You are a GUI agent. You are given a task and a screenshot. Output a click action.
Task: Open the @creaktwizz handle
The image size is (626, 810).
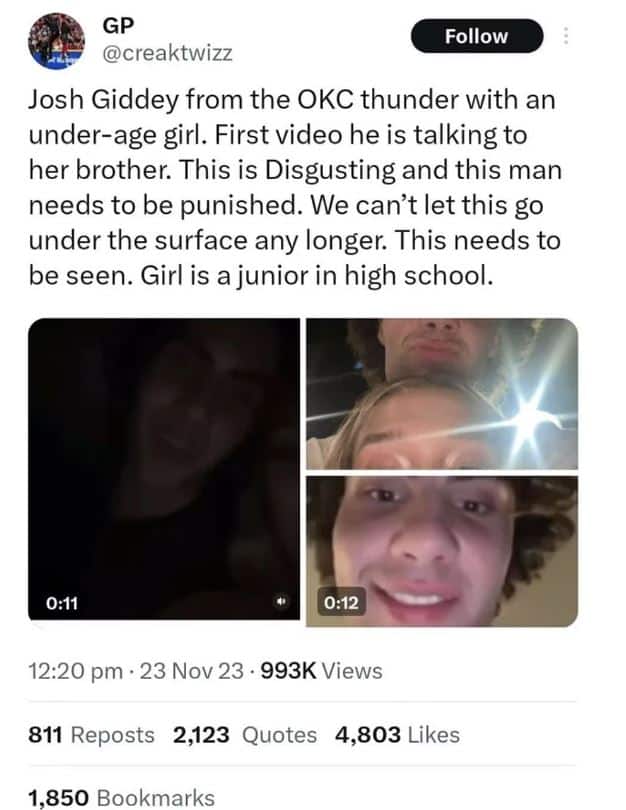click(x=168, y=53)
